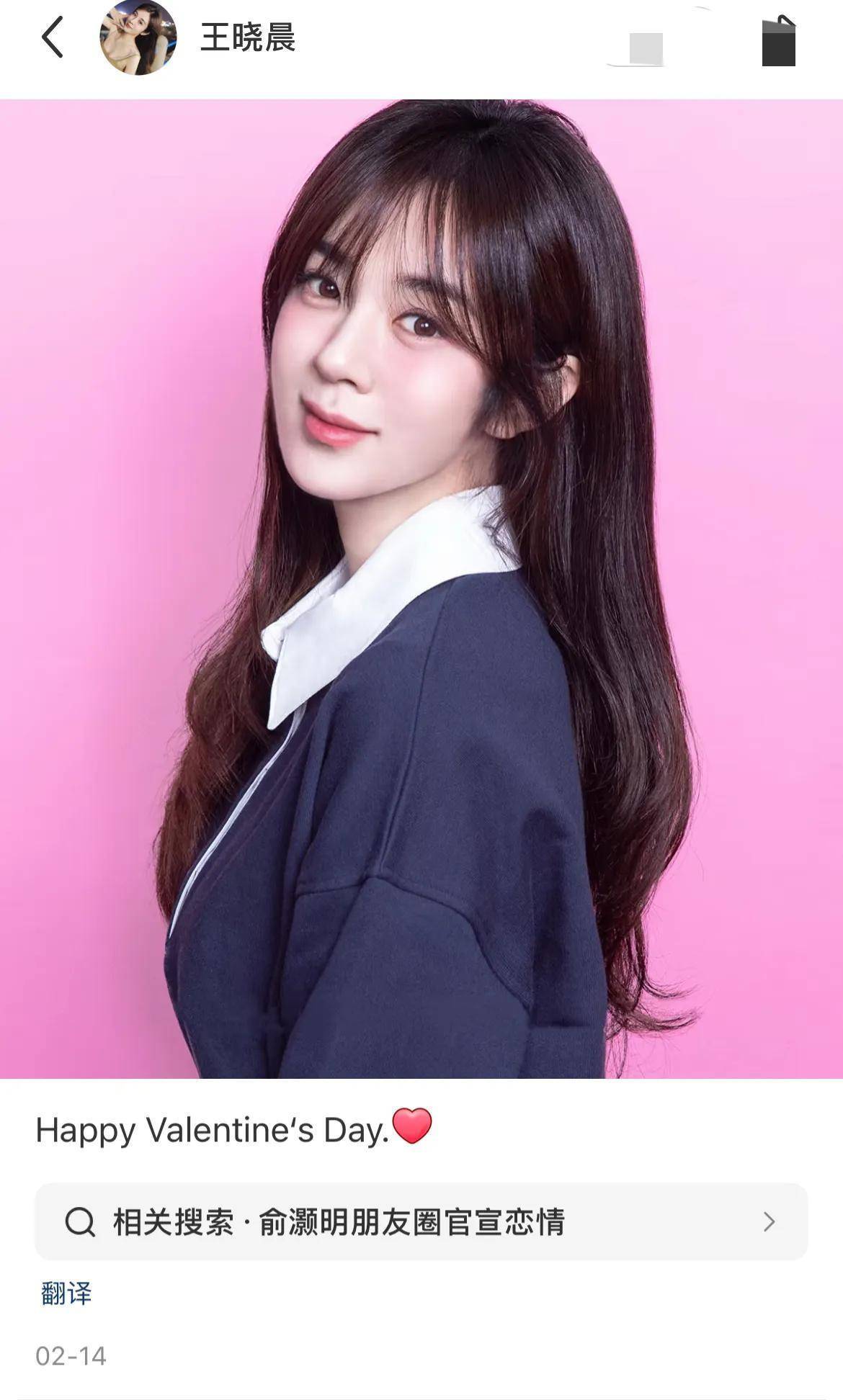This screenshot has width=843, height=1400.
Task: Tap 翻译 to translate the post
Action: point(66,1294)
